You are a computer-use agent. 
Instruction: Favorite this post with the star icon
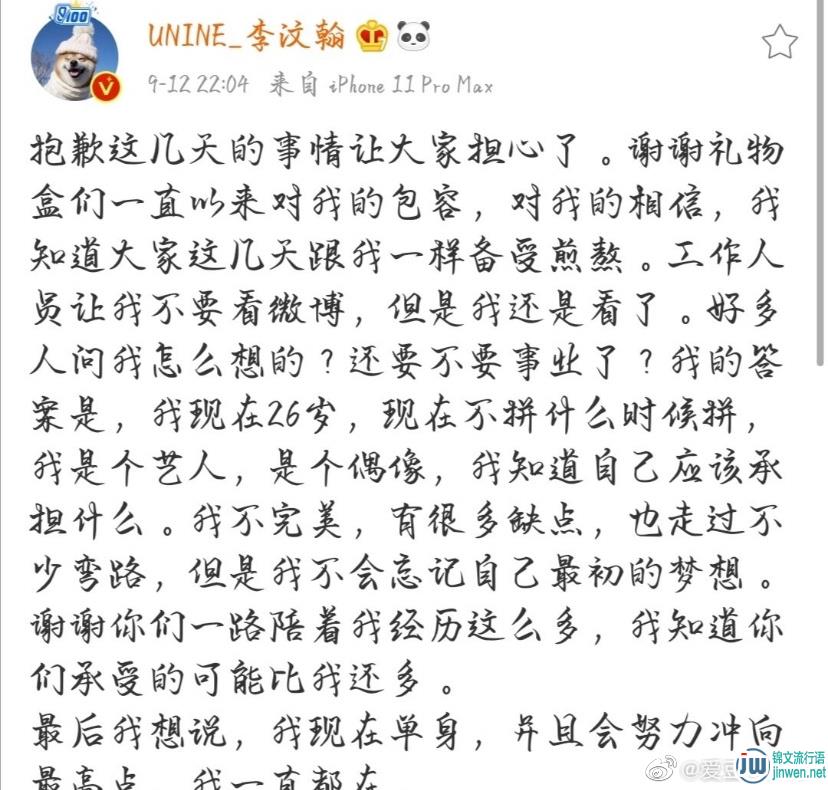tap(779, 42)
